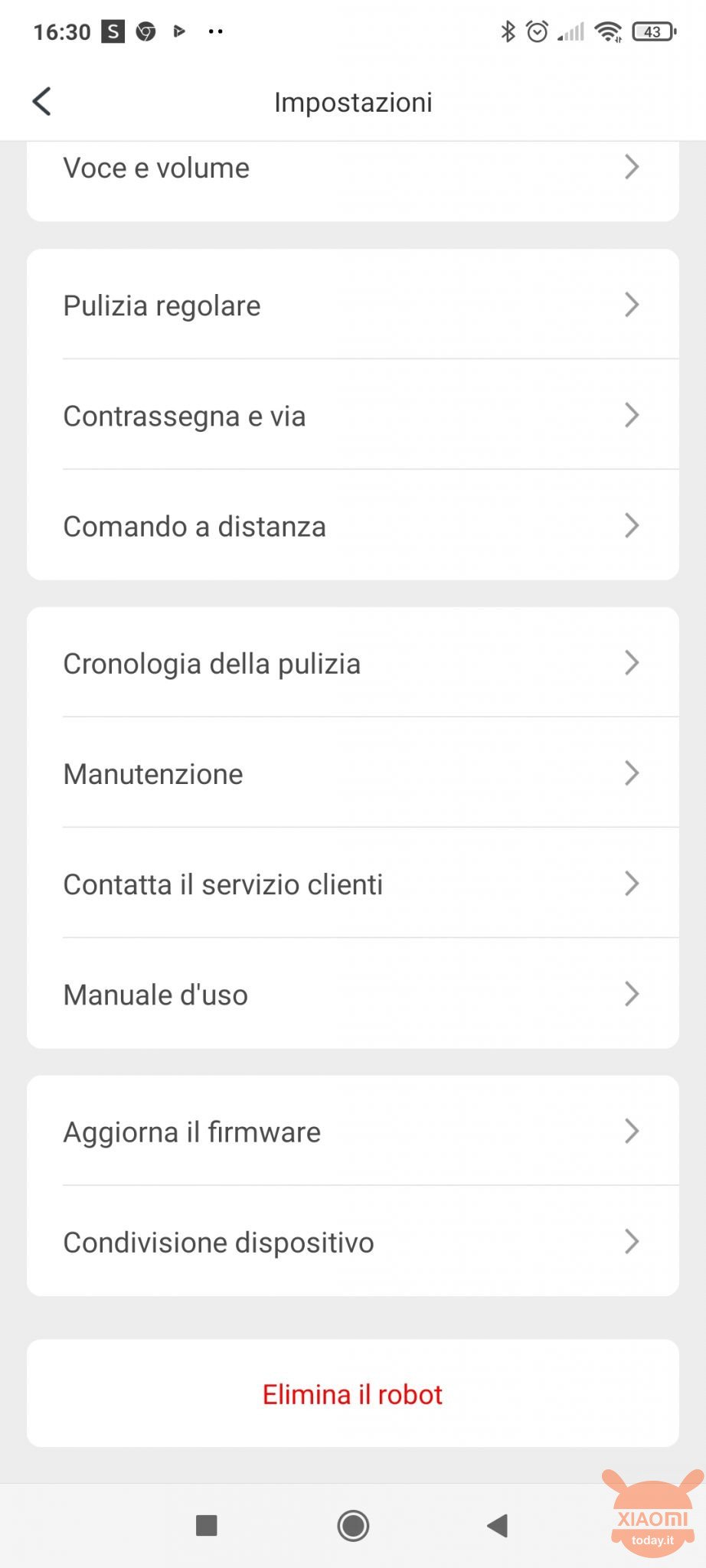
Task: Open Manuale d'uso
Action: click(x=353, y=994)
